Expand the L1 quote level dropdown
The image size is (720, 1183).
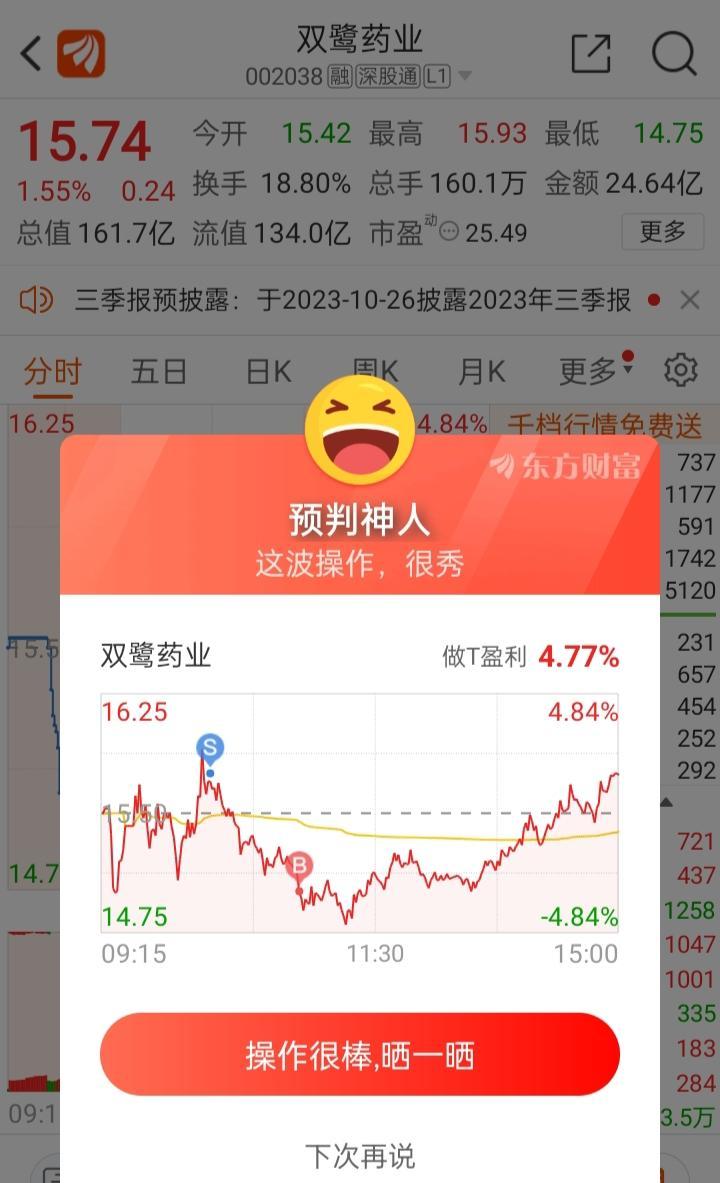pyautogui.click(x=448, y=76)
